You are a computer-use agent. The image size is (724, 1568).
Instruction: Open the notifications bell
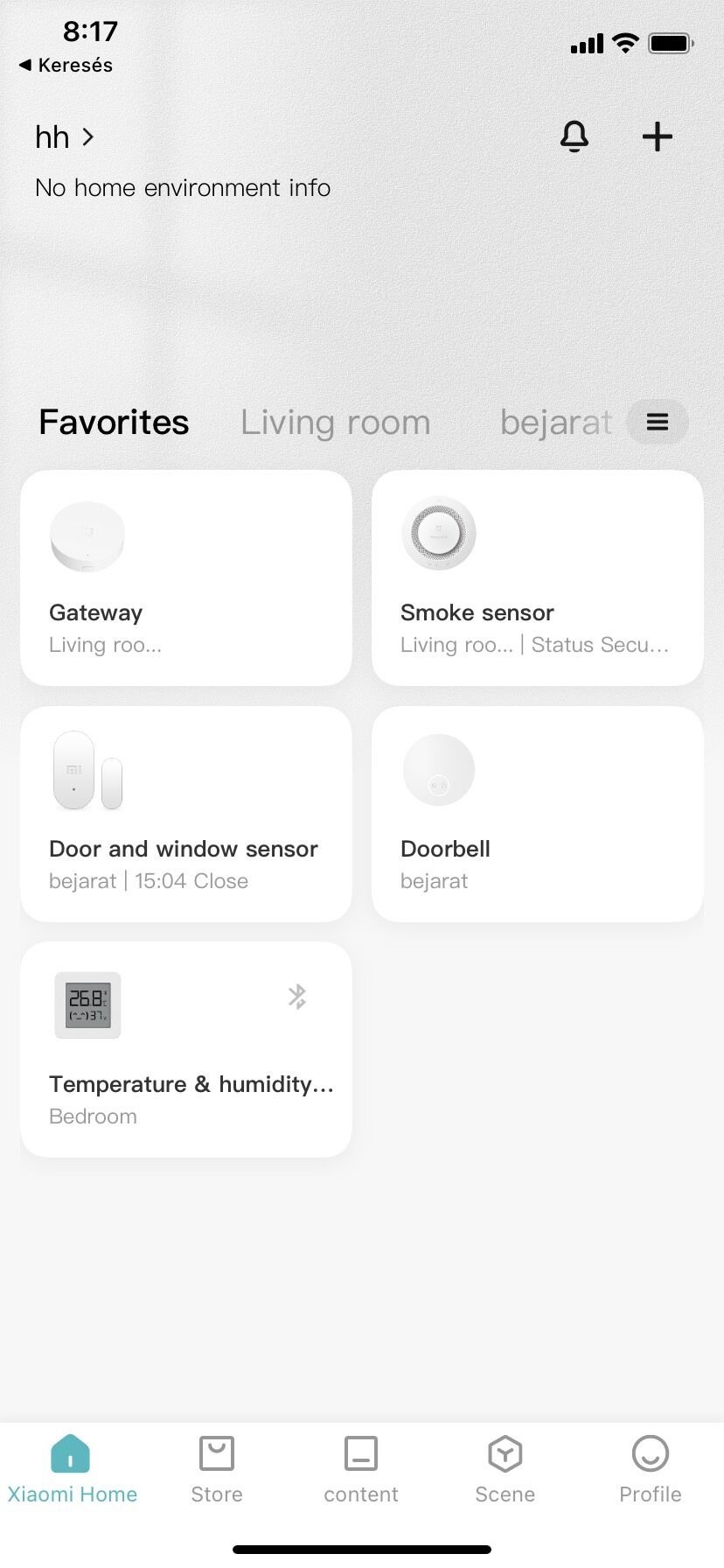[574, 136]
